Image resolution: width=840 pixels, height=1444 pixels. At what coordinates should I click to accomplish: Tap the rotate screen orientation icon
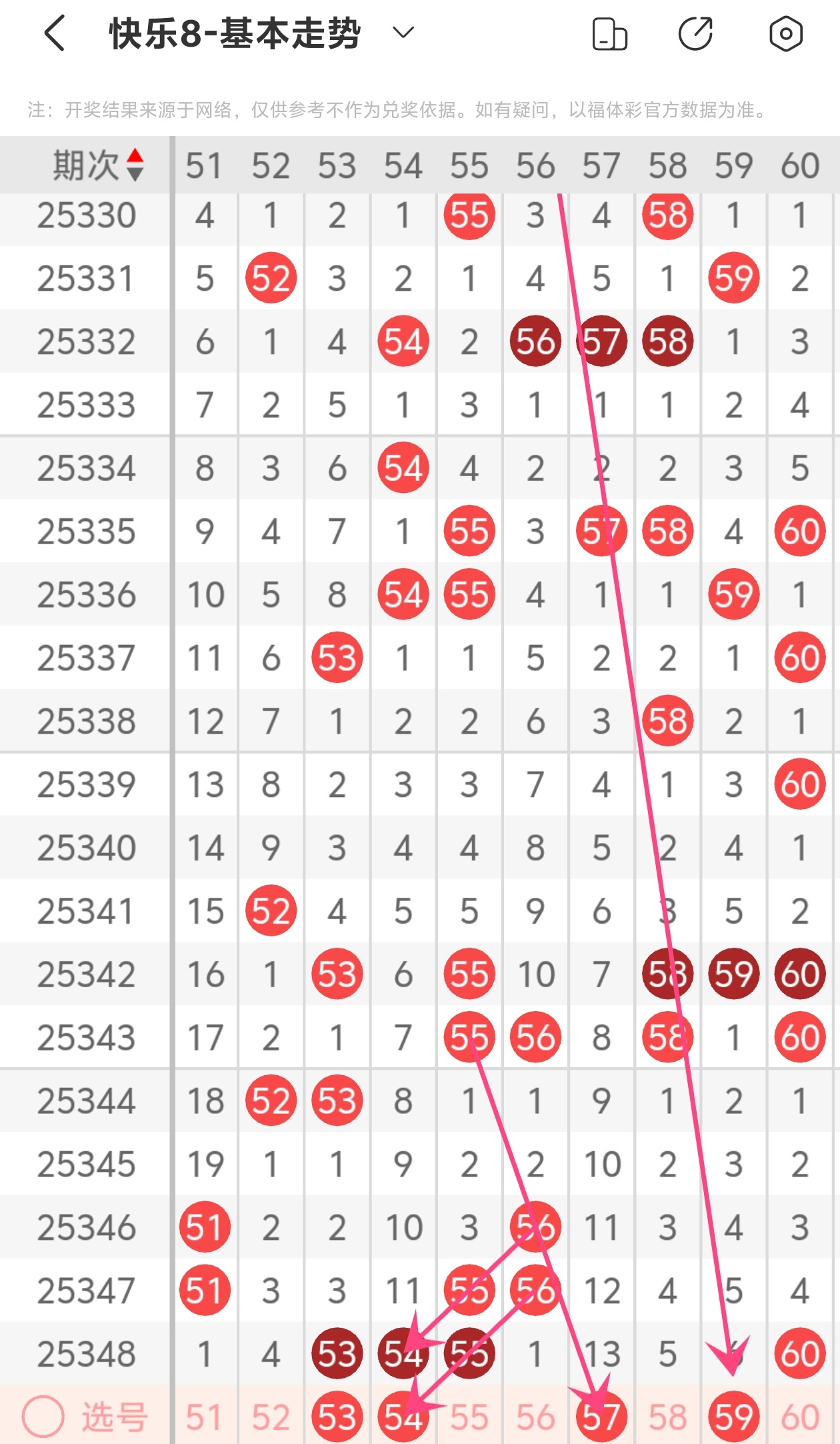(609, 34)
